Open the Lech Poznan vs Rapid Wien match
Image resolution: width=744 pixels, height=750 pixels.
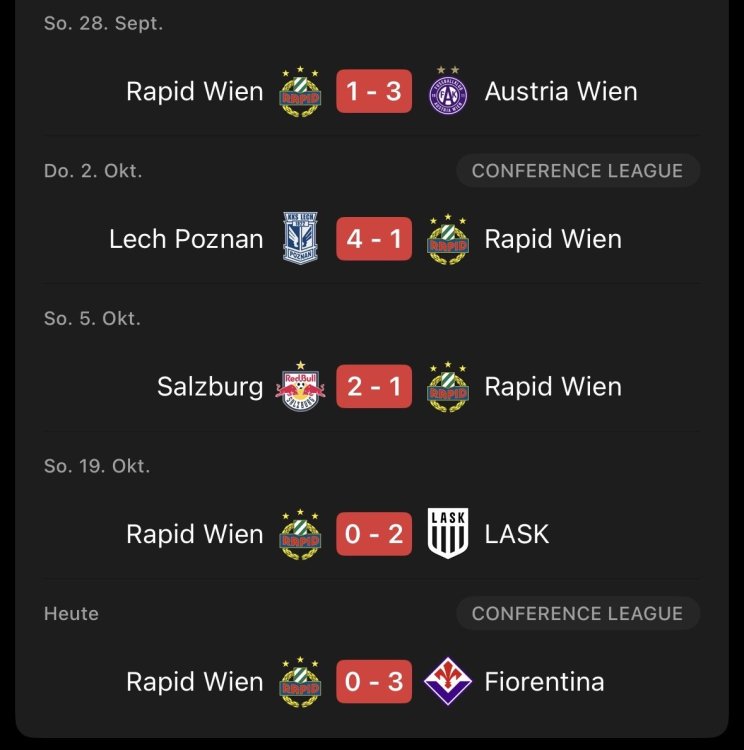point(374,239)
